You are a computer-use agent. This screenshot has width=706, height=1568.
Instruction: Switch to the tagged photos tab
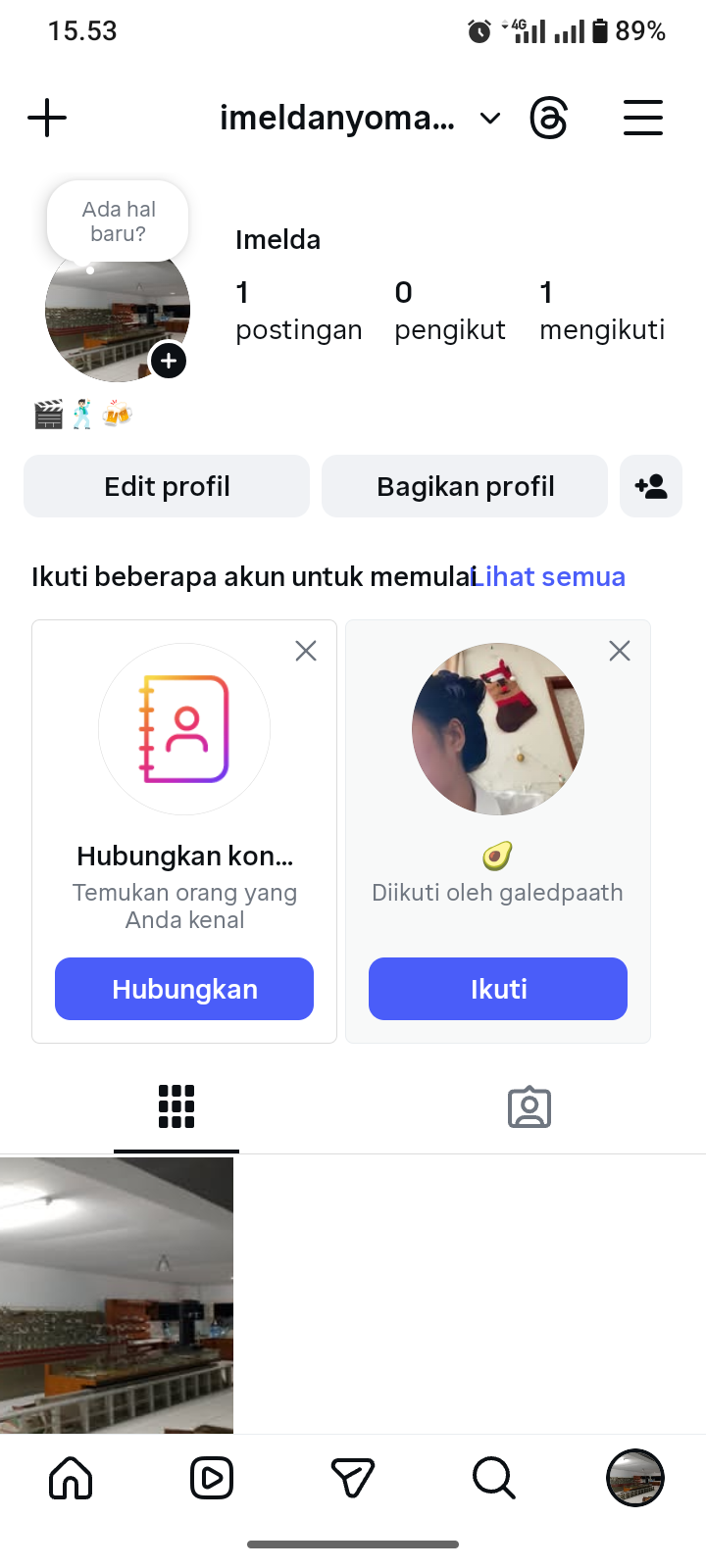click(x=529, y=1107)
